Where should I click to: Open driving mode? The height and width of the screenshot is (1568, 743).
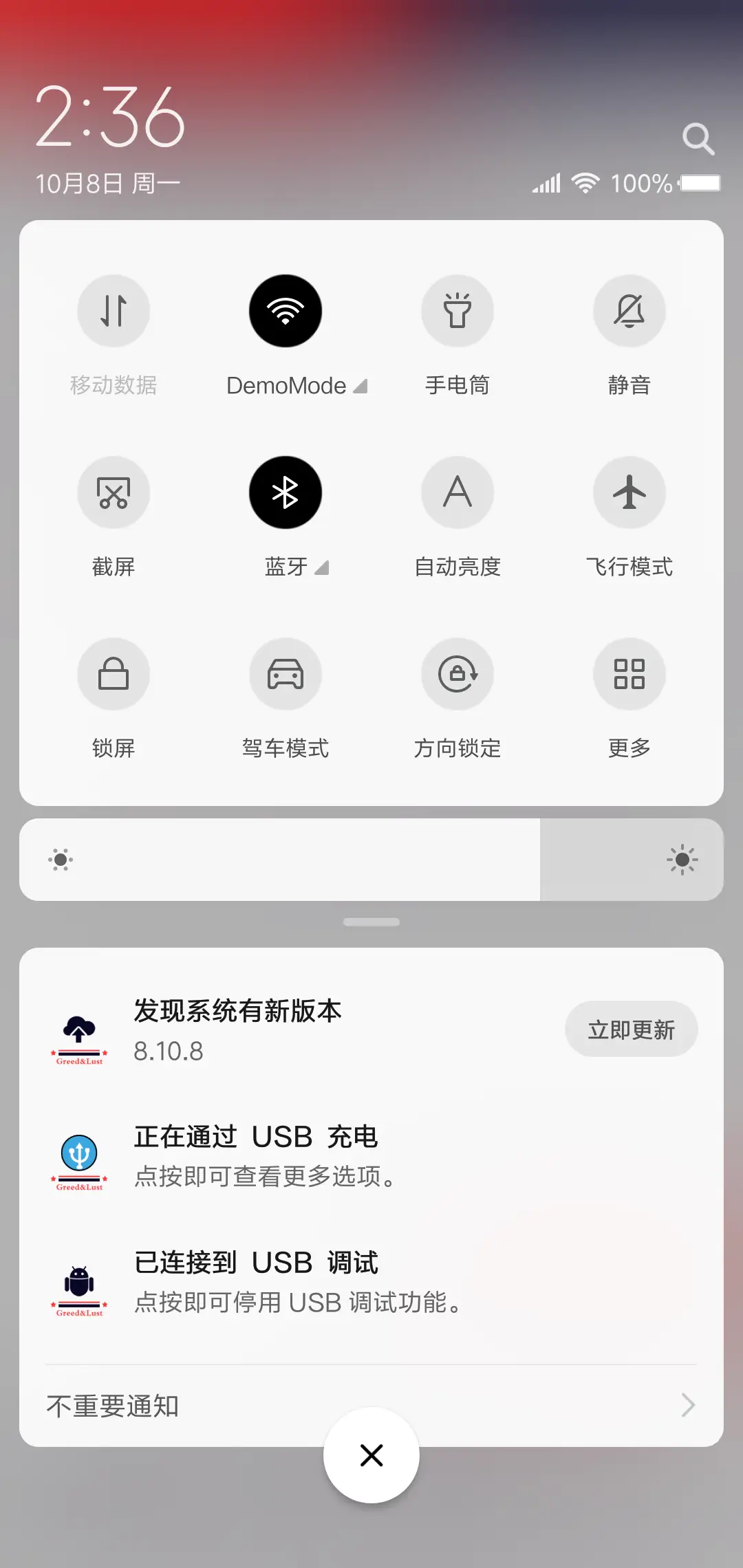point(286,674)
